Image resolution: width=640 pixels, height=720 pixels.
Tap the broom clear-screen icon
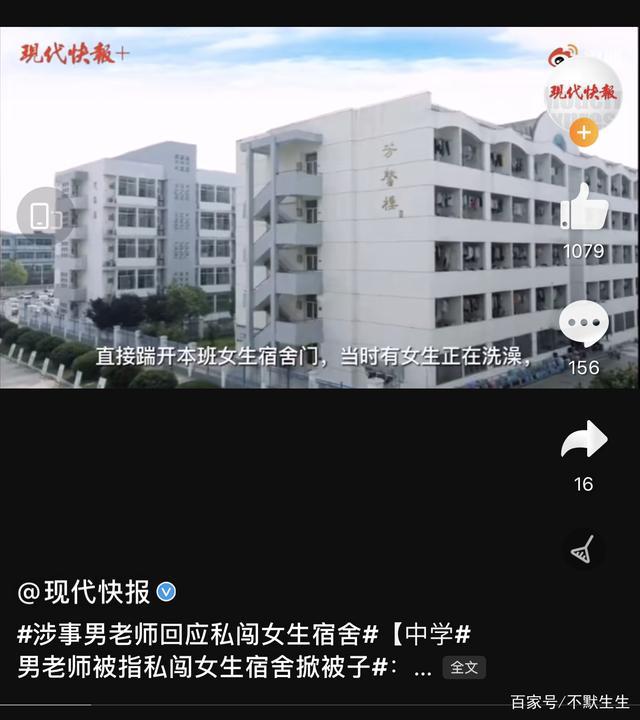click(582, 548)
